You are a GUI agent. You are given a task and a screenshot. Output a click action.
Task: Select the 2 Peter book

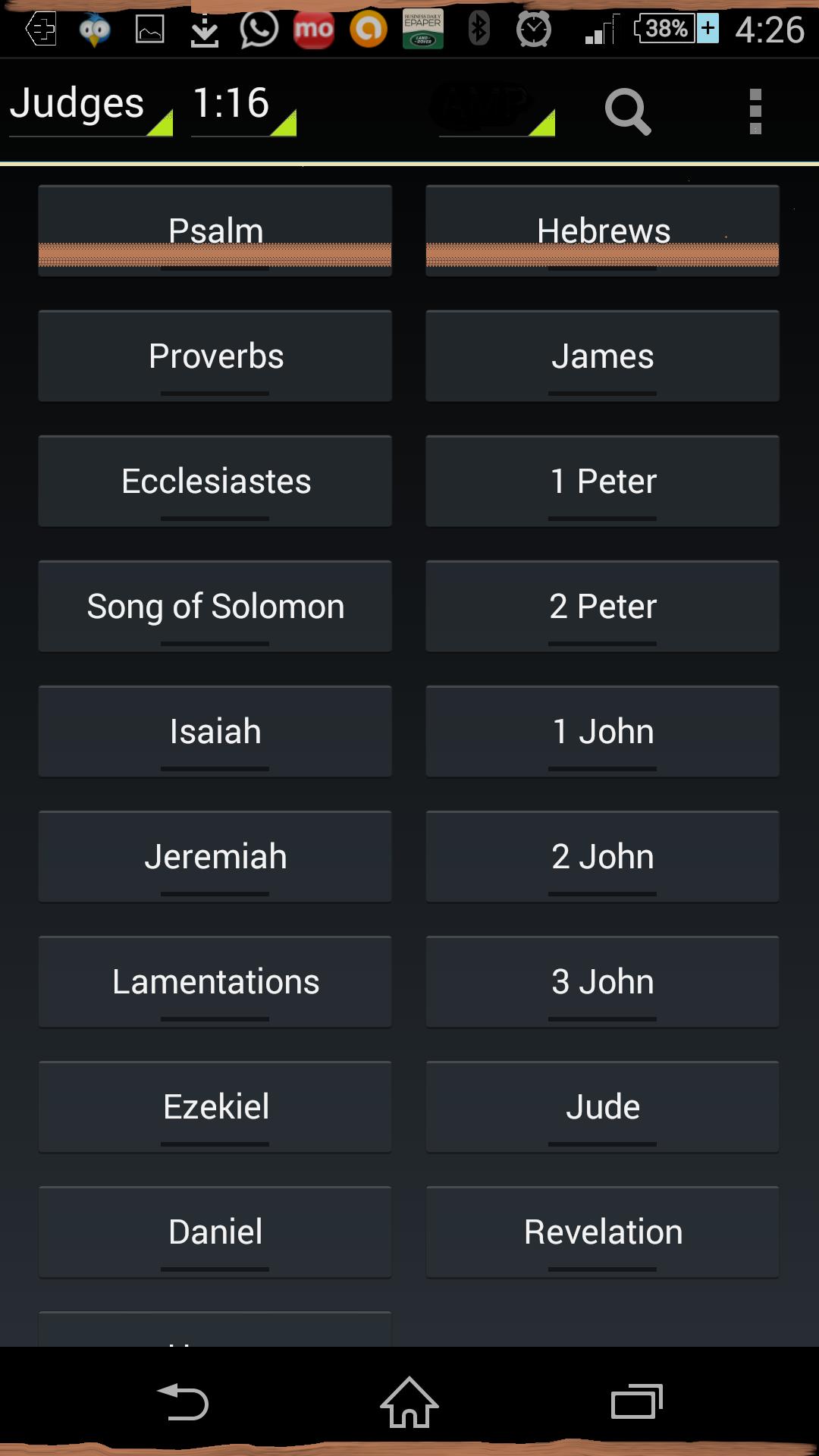pos(603,606)
